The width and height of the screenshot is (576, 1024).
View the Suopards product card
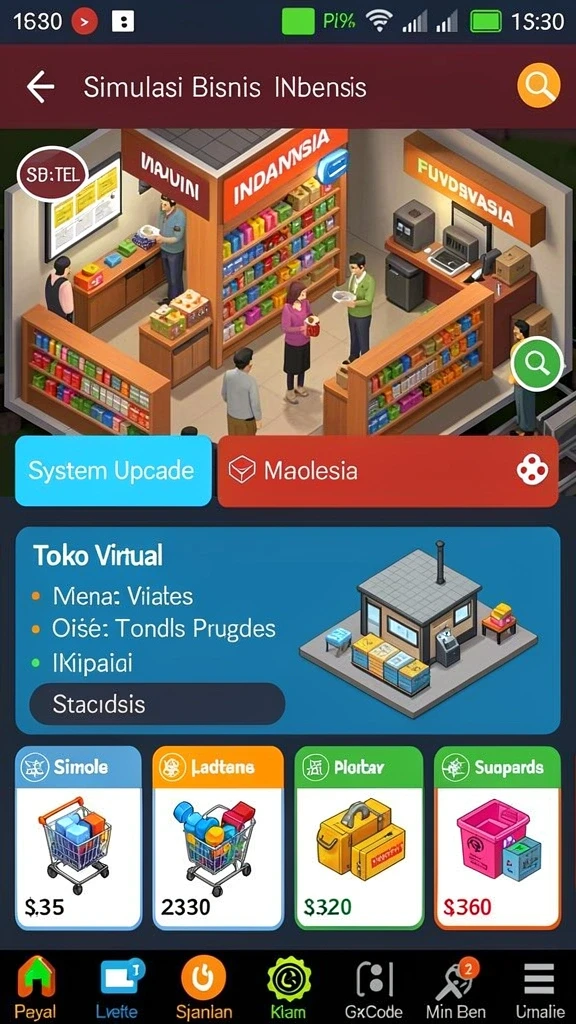point(498,838)
